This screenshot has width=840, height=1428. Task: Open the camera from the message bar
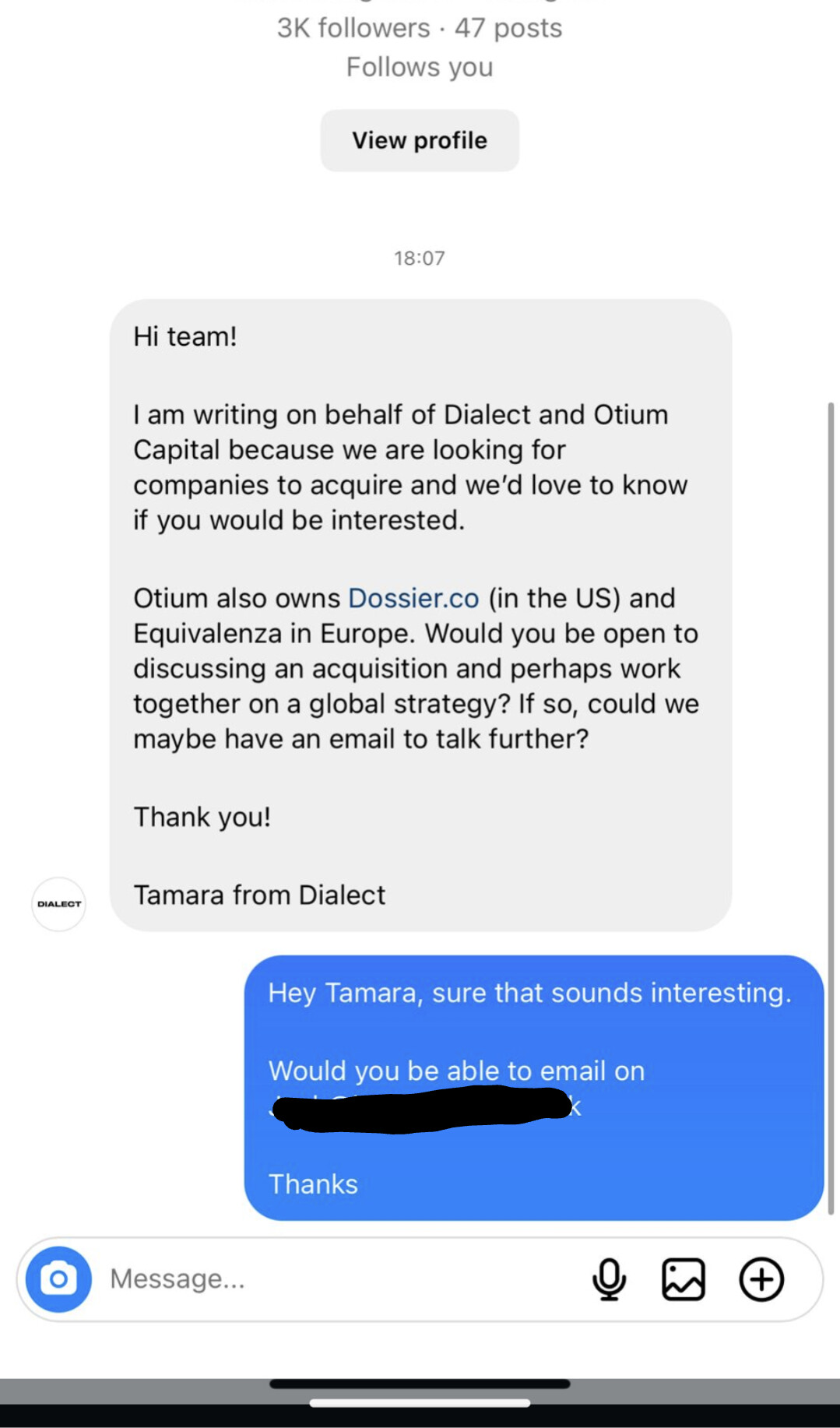(x=58, y=1279)
